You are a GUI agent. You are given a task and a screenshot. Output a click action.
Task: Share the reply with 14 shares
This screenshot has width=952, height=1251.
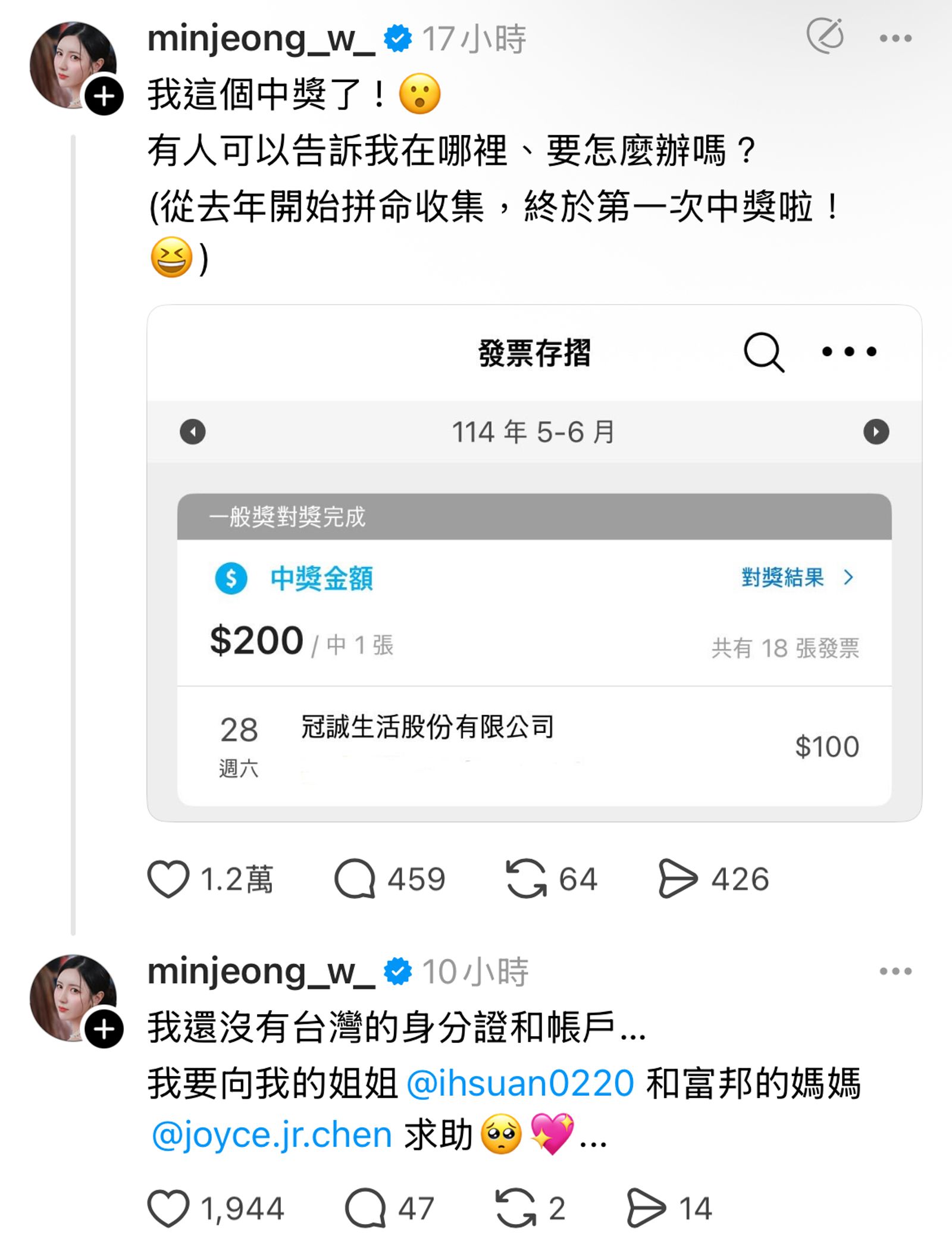coord(646,1208)
